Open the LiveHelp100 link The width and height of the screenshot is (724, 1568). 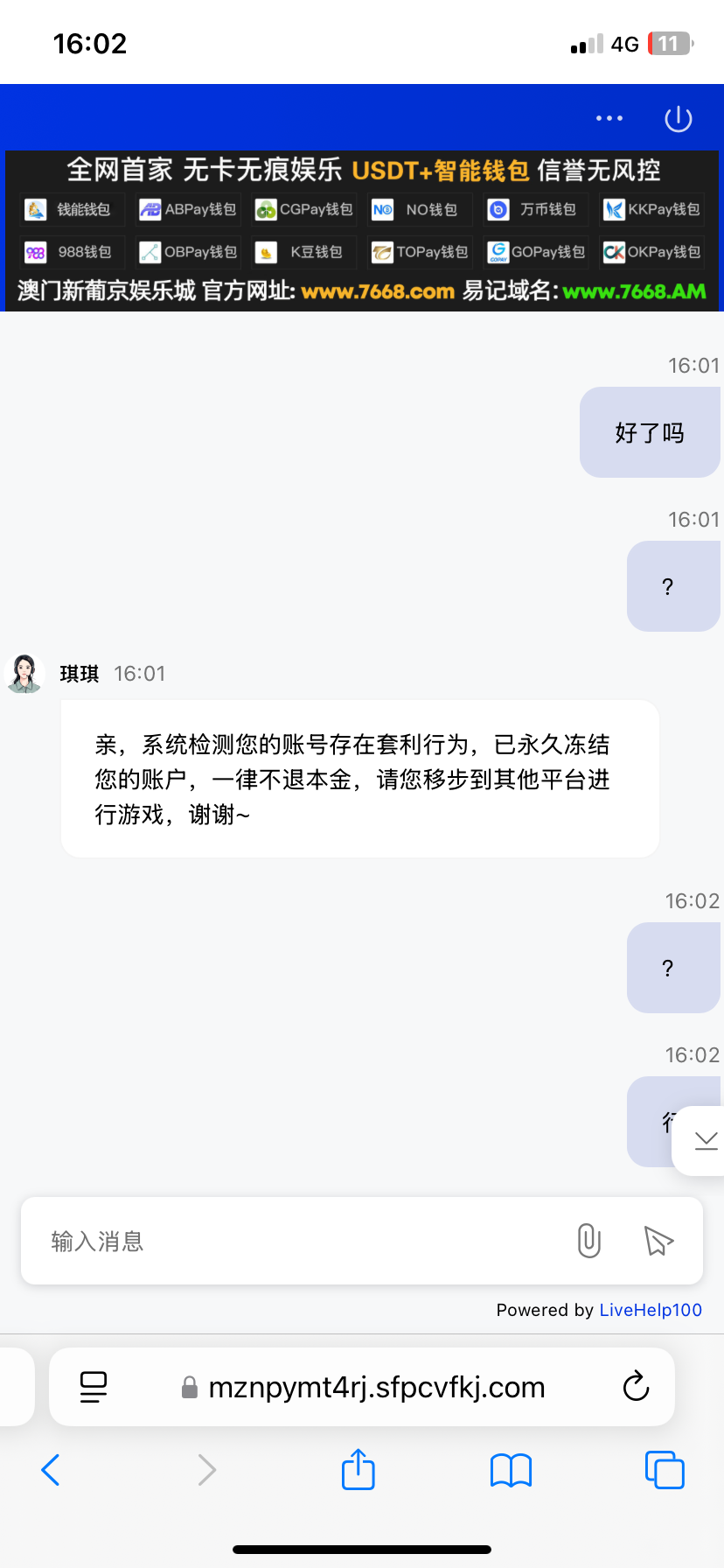pyautogui.click(x=651, y=1310)
